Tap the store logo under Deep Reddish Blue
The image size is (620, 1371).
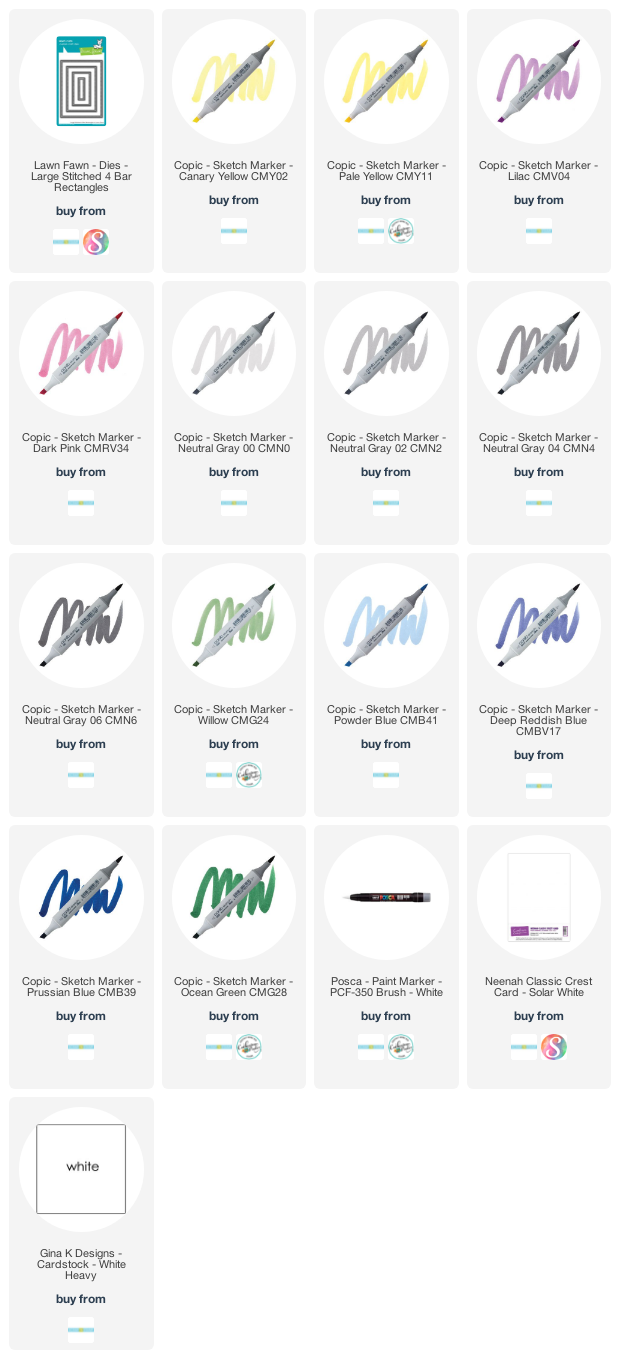click(x=539, y=786)
